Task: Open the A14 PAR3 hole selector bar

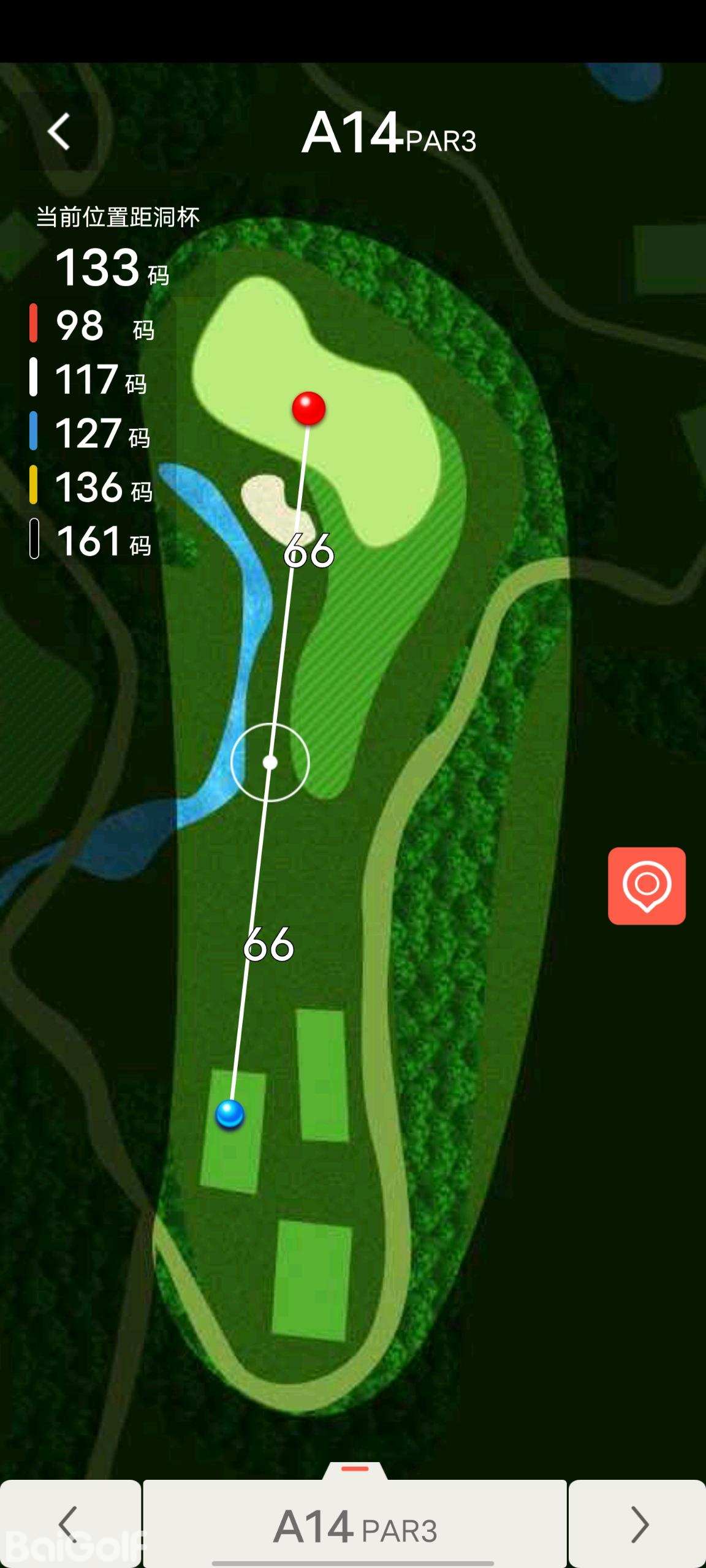Action: coord(355,1525)
